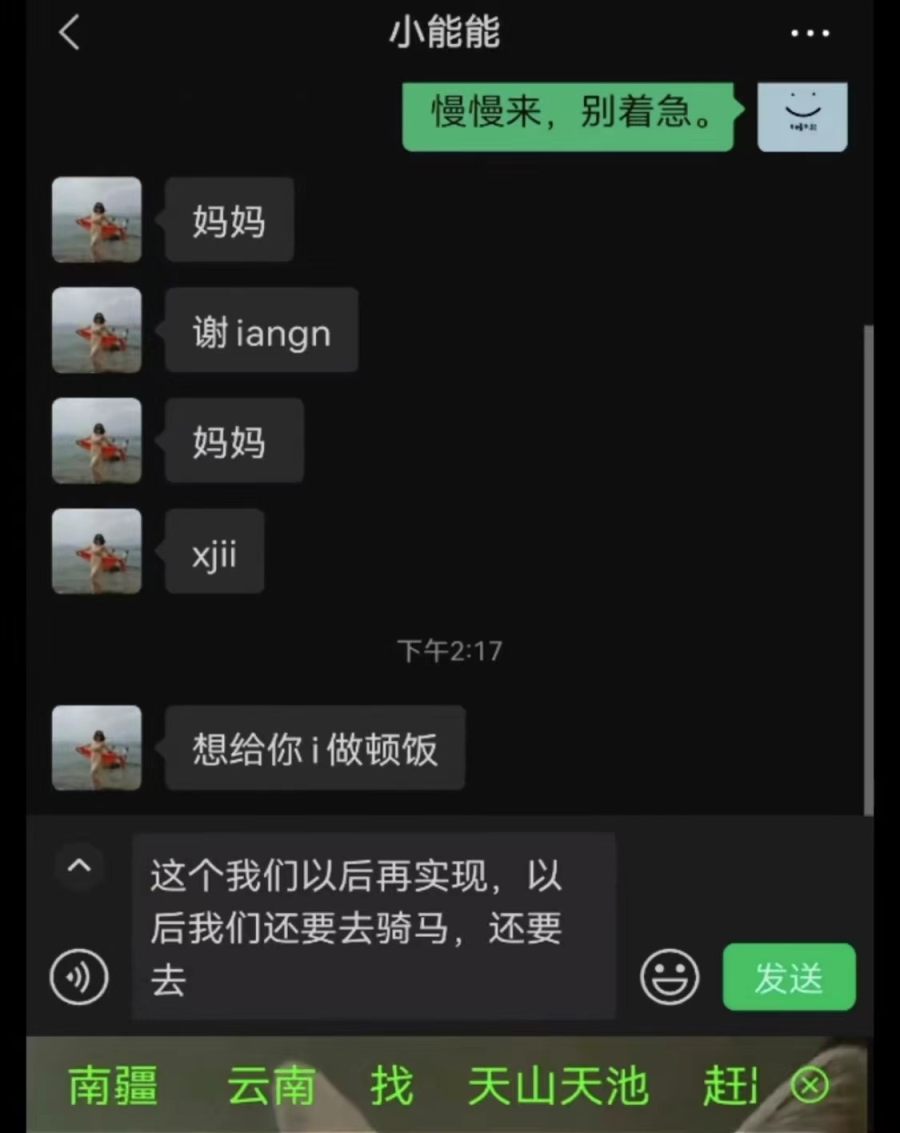Send the message with 发送
The image size is (900, 1133).
(x=789, y=977)
